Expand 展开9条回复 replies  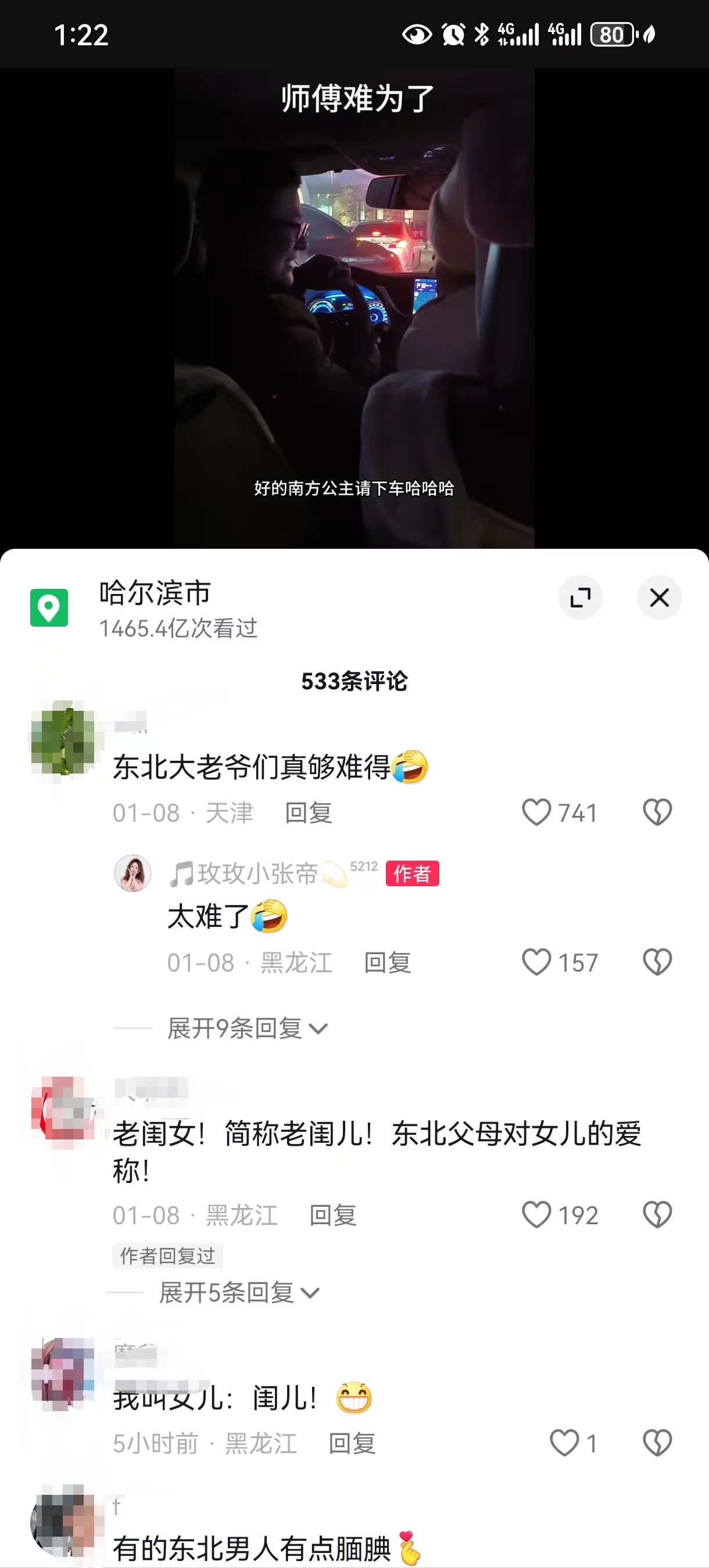point(246,1028)
